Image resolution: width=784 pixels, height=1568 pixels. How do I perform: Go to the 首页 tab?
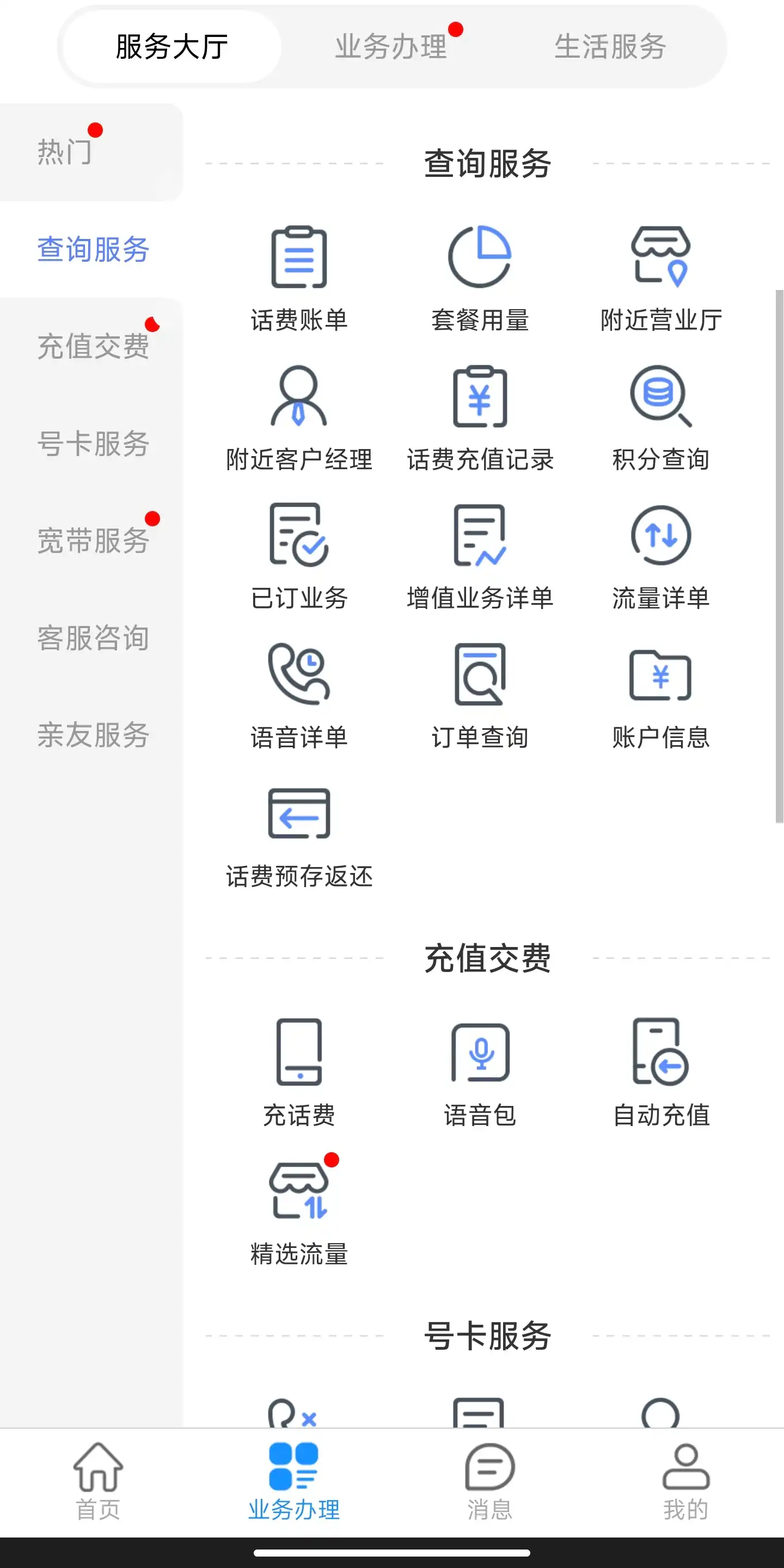[x=98, y=1481]
